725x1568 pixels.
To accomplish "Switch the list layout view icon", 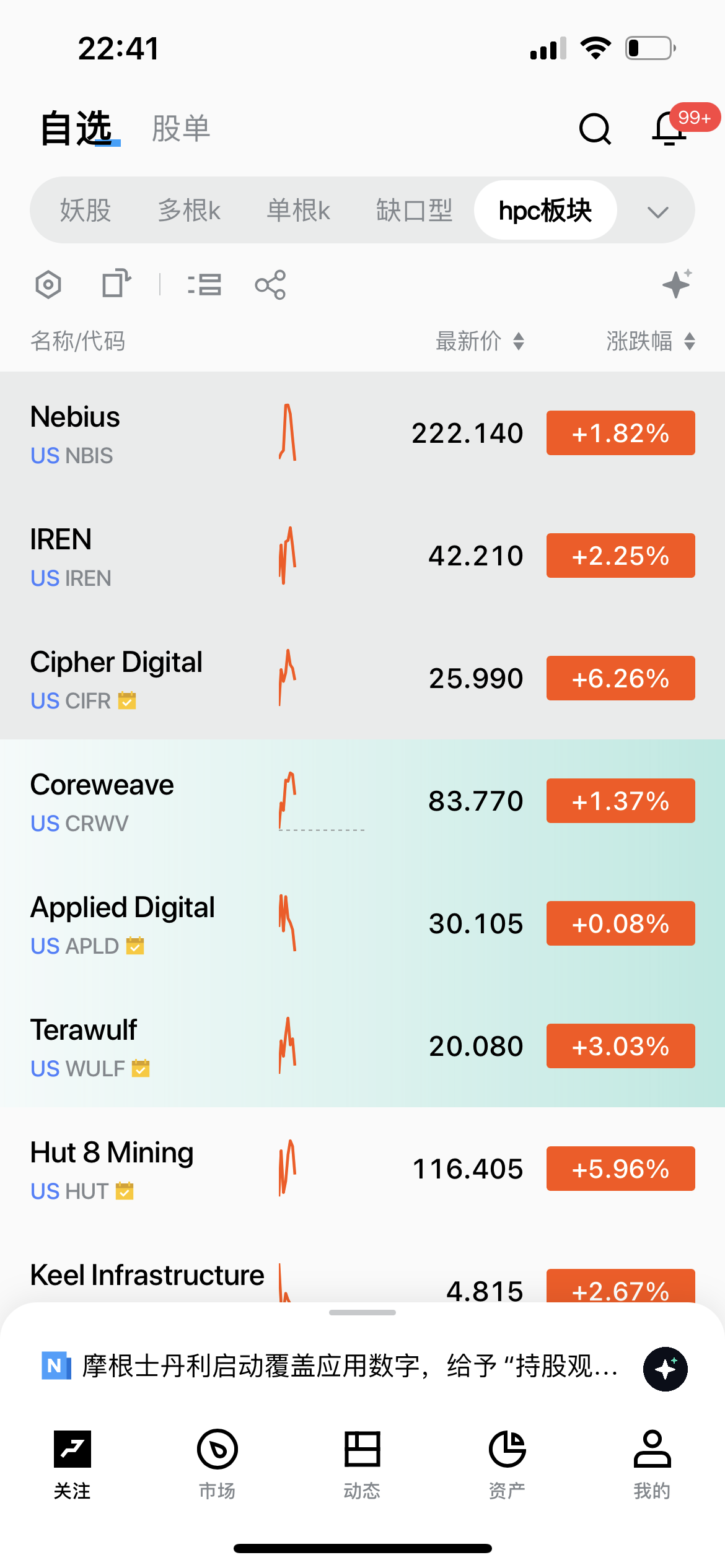I will [204, 285].
